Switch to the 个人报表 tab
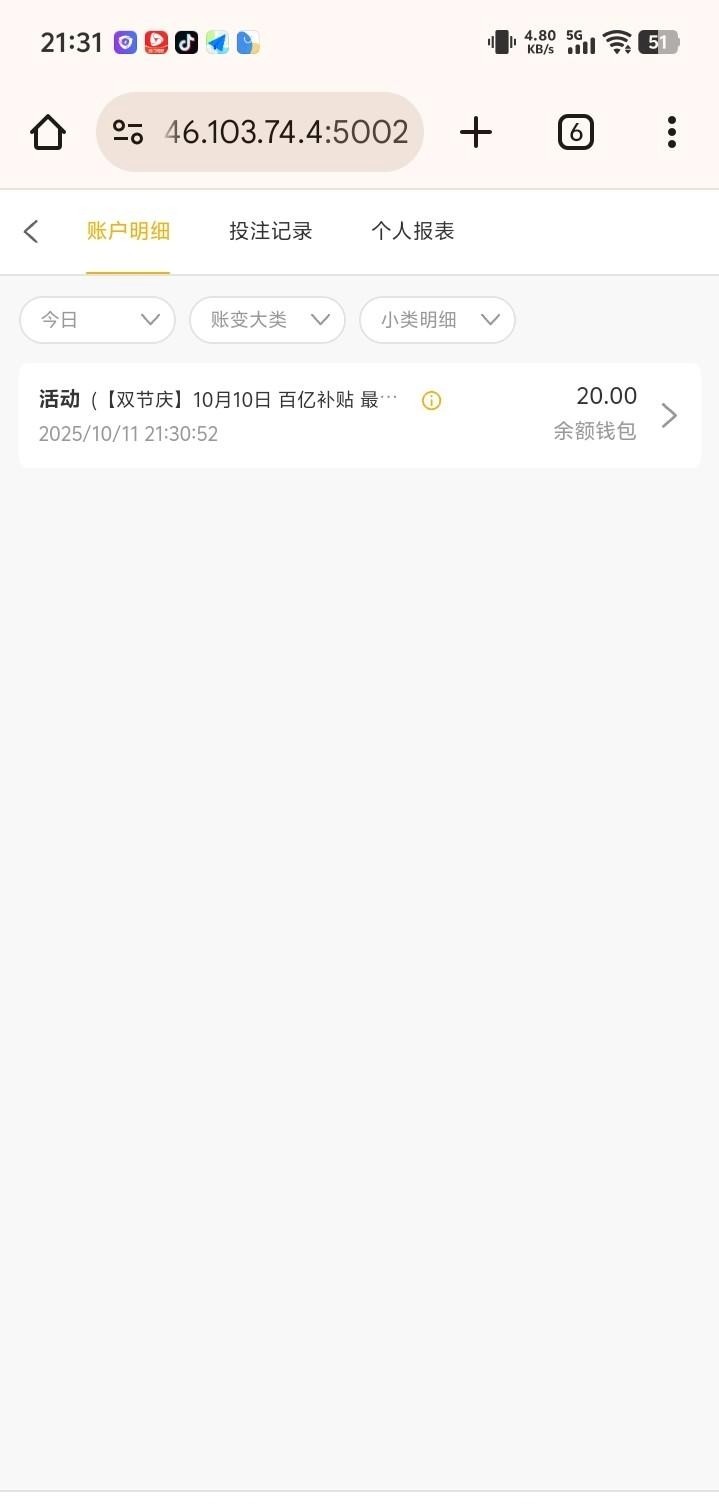 pyautogui.click(x=412, y=232)
